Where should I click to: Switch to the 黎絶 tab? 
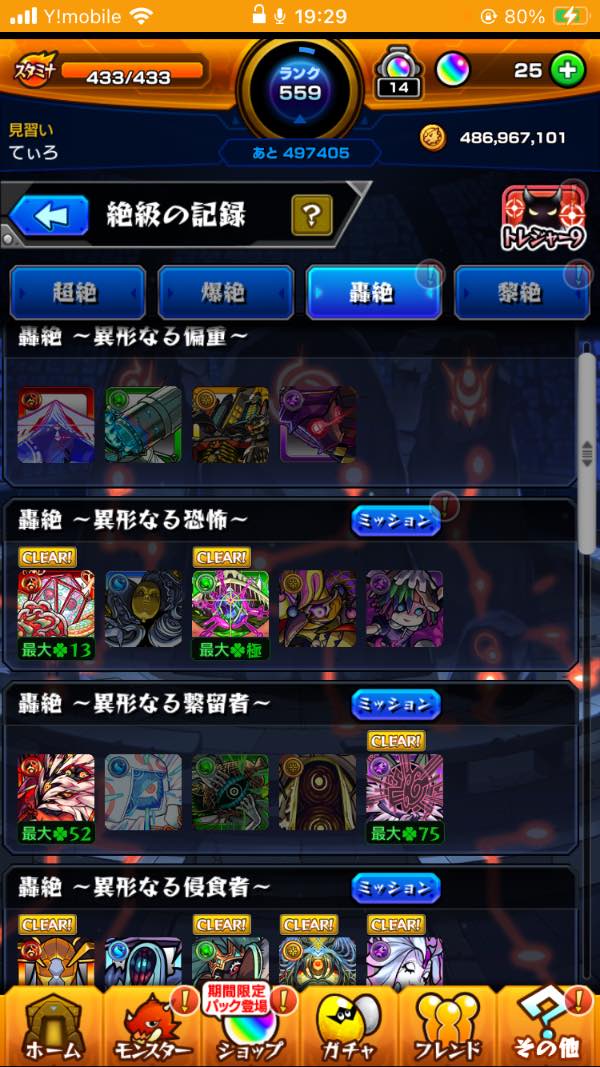click(x=520, y=292)
